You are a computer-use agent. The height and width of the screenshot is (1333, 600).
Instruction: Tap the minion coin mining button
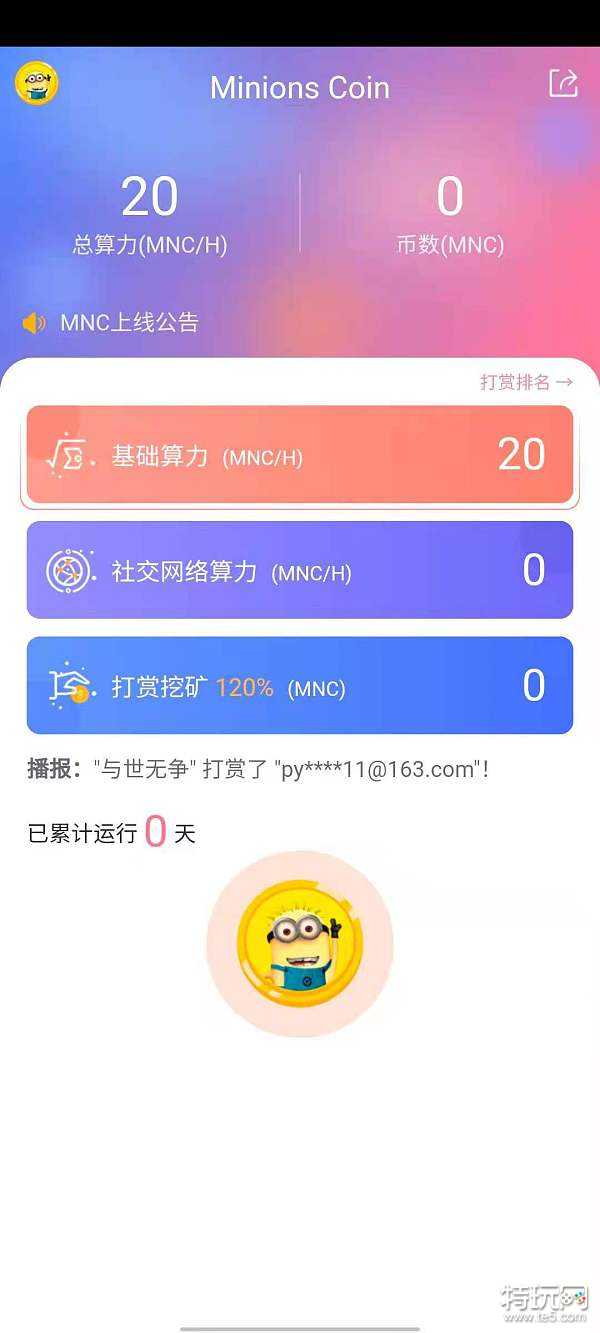(x=300, y=943)
